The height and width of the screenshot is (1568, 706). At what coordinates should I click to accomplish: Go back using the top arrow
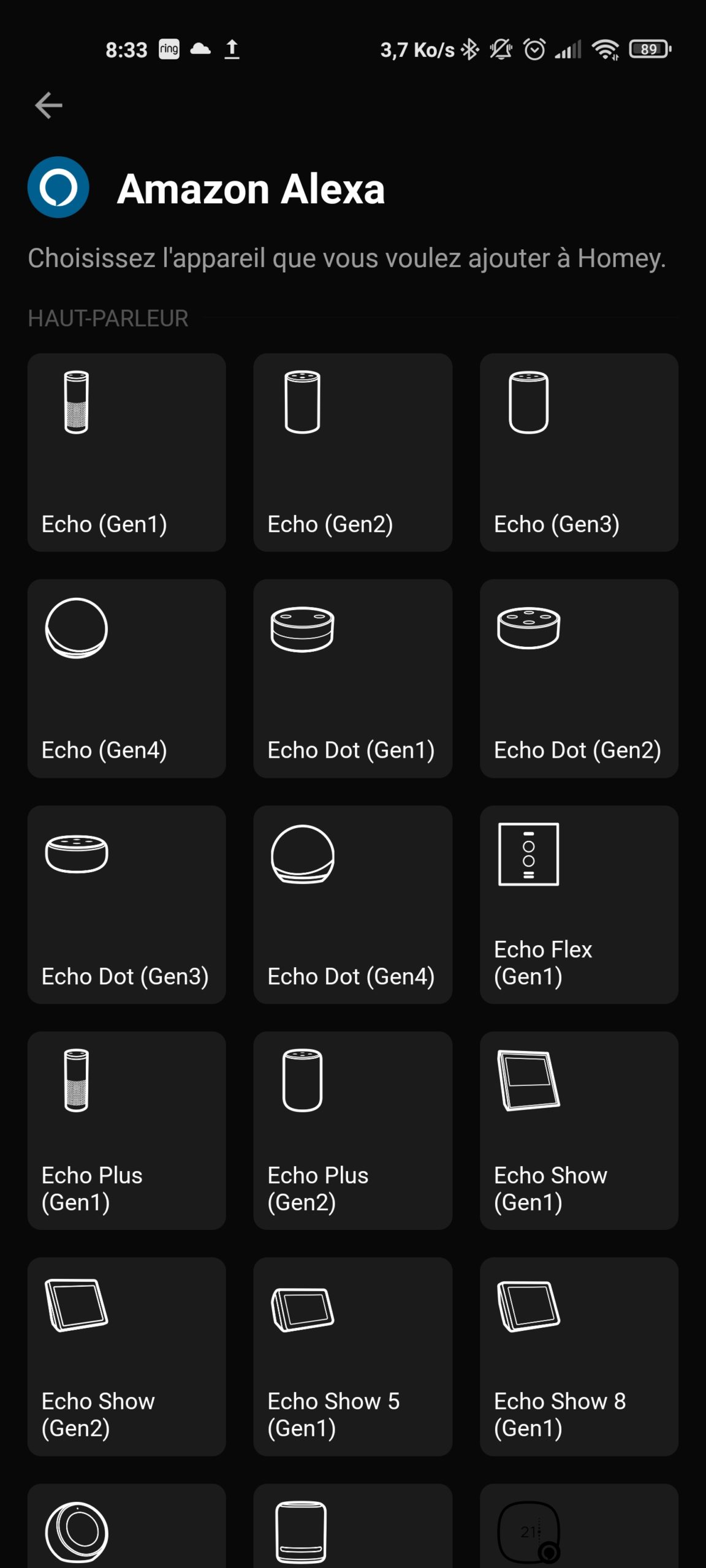[x=48, y=105]
